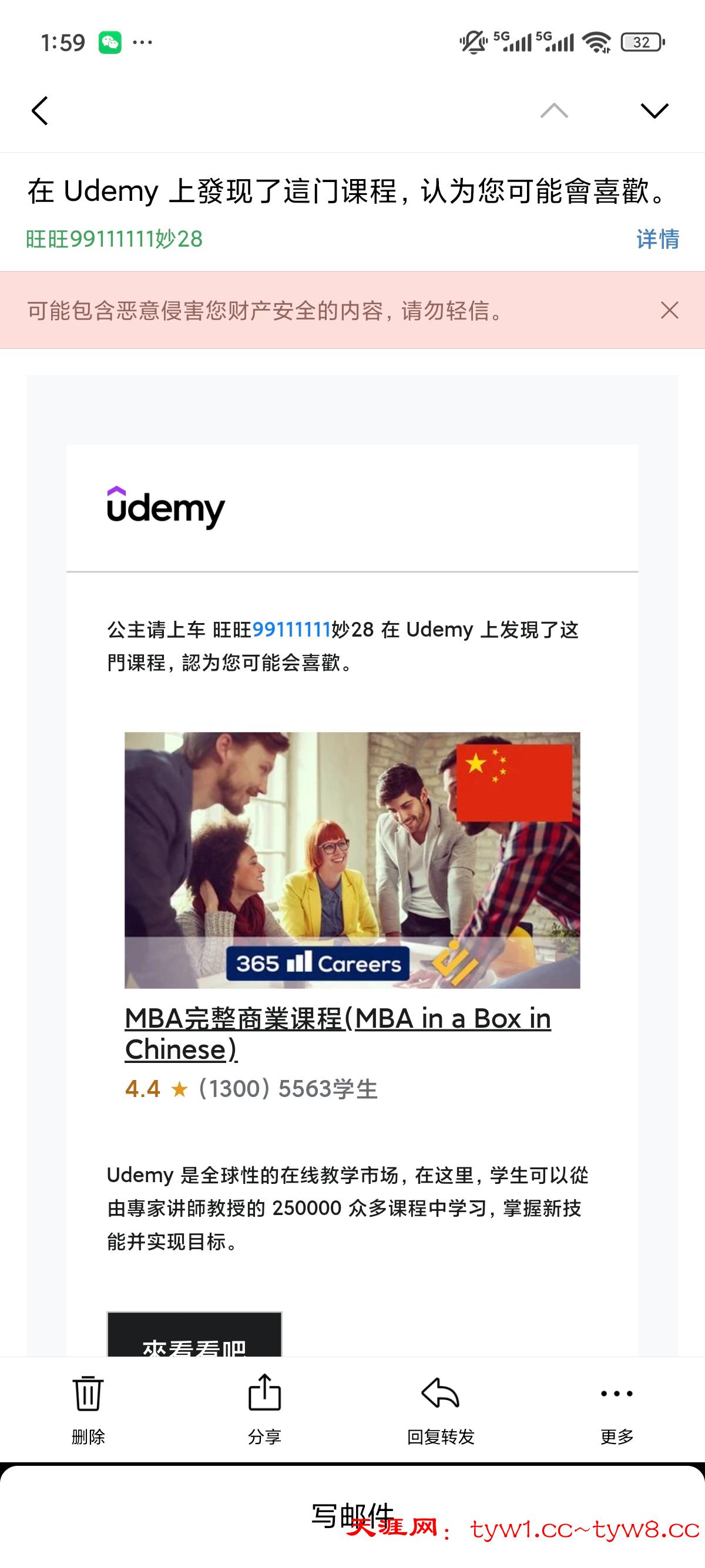Tap the delete (删除) trash icon

coord(88,1394)
